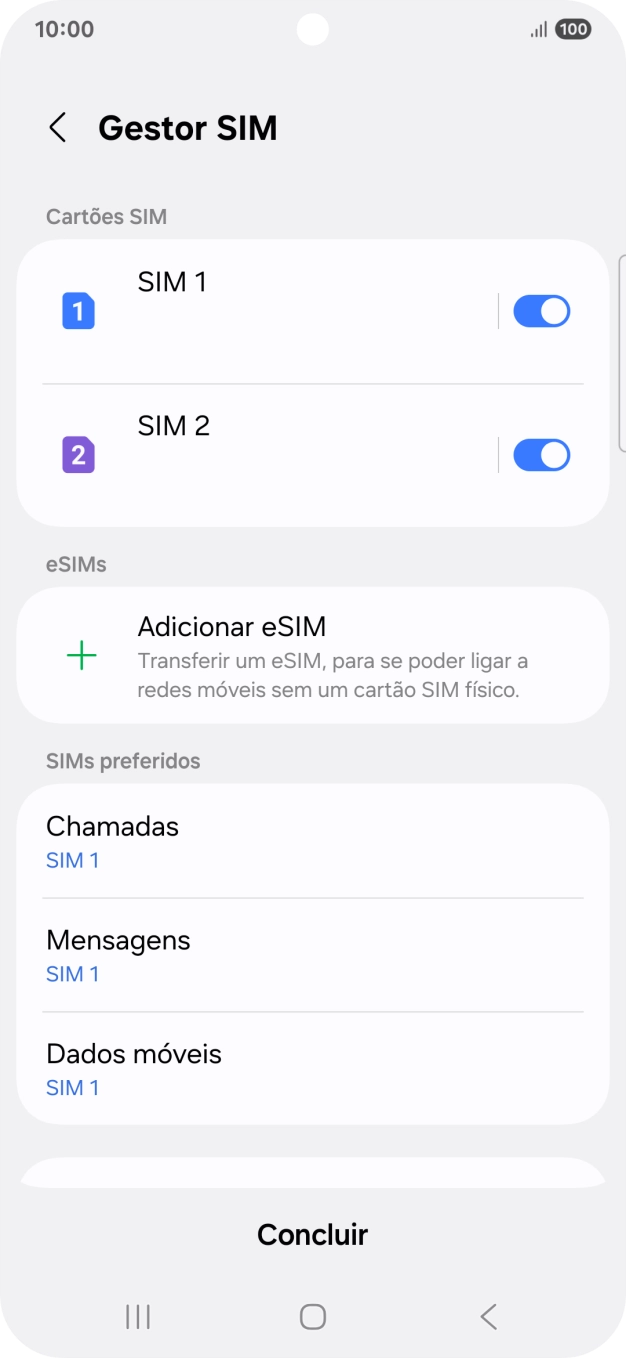Choose preferred SIM for Chamadas
This screenshot has width=626, height=1358.
(312, 841)
